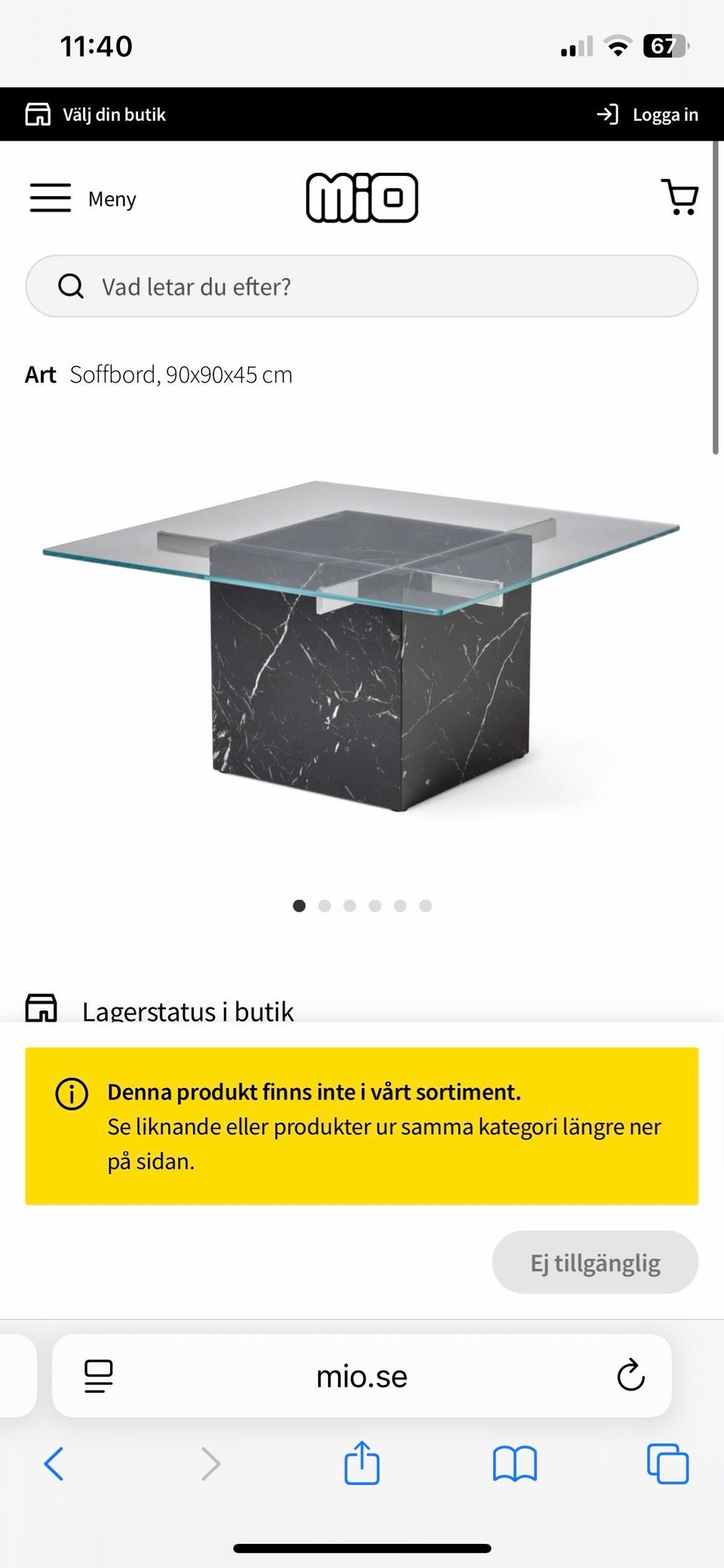Select the search magnifier icon

click(70, 286)
